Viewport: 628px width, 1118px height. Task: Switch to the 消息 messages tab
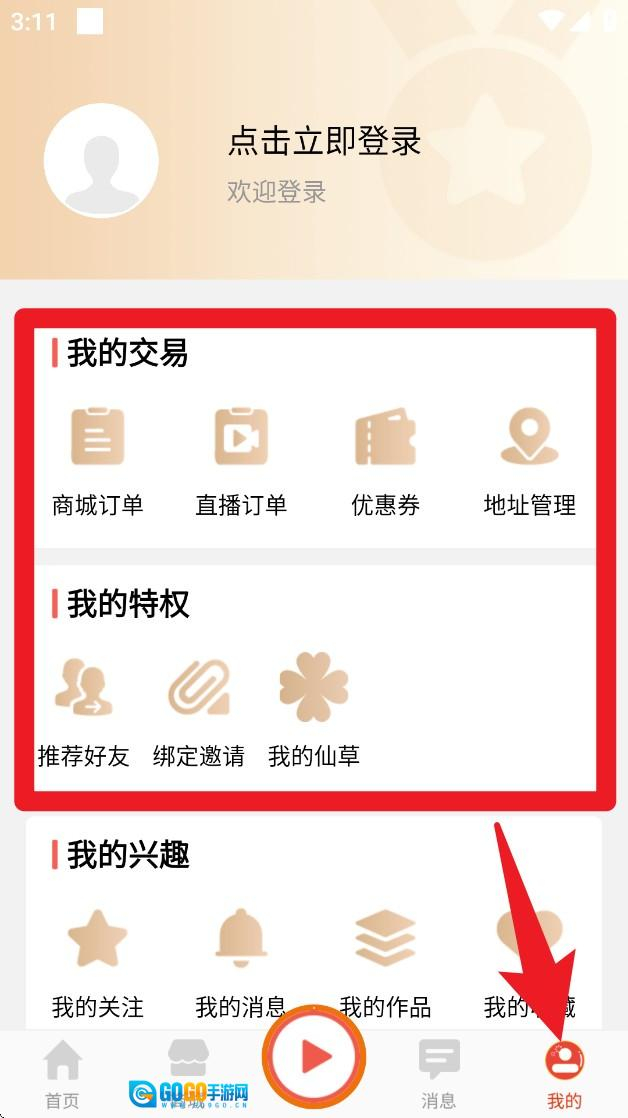coord(438,1073)
